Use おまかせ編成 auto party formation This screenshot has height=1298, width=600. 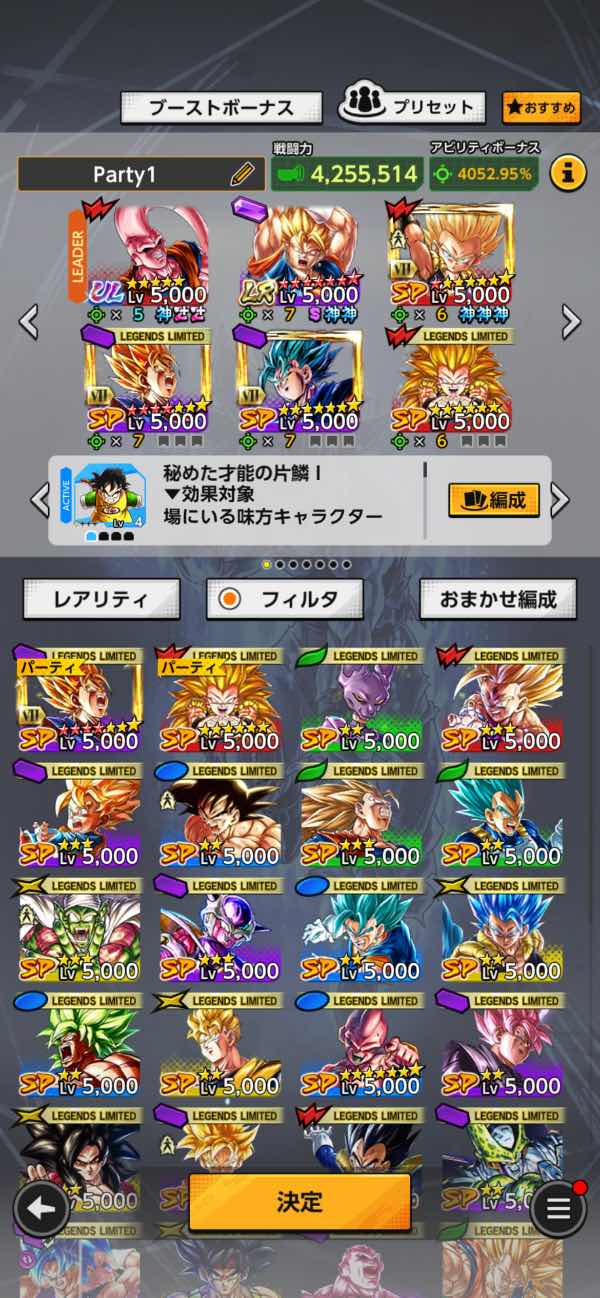(x=498, y=599)
